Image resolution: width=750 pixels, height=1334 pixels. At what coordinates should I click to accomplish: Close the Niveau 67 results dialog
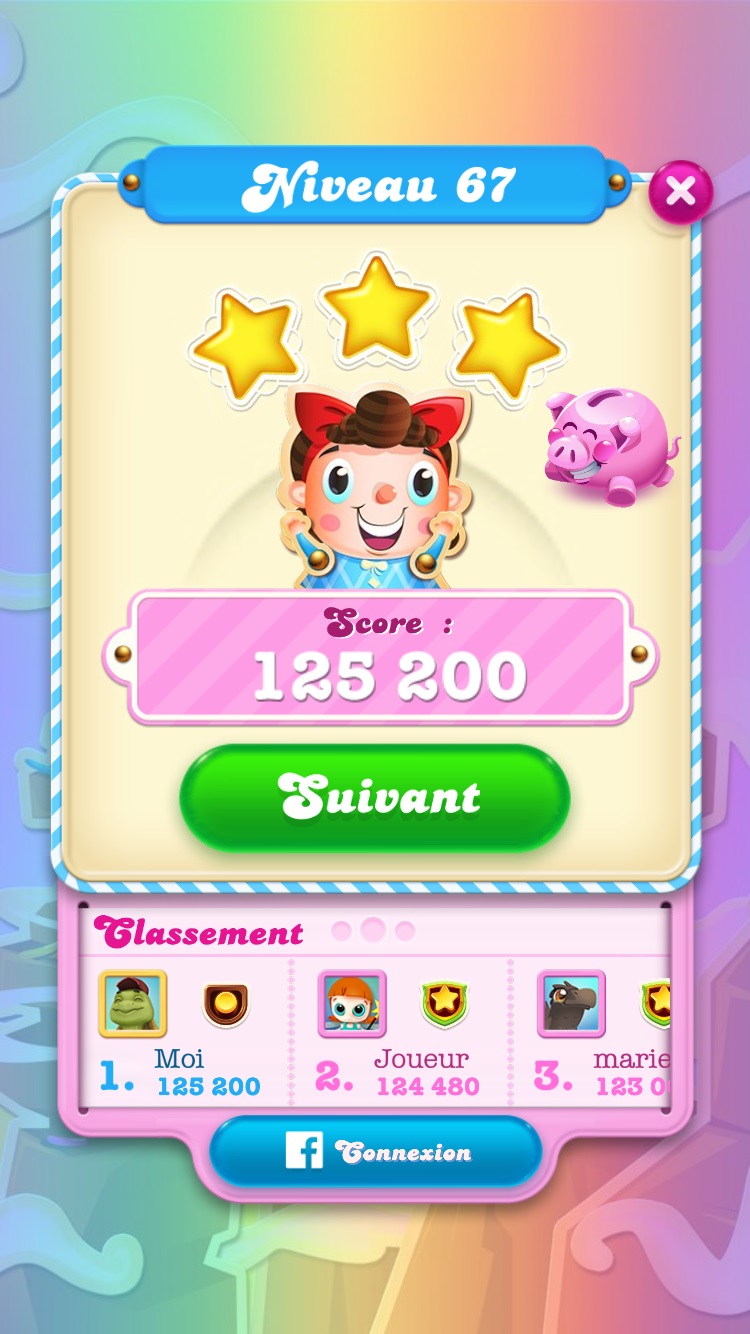pos(680,190)
